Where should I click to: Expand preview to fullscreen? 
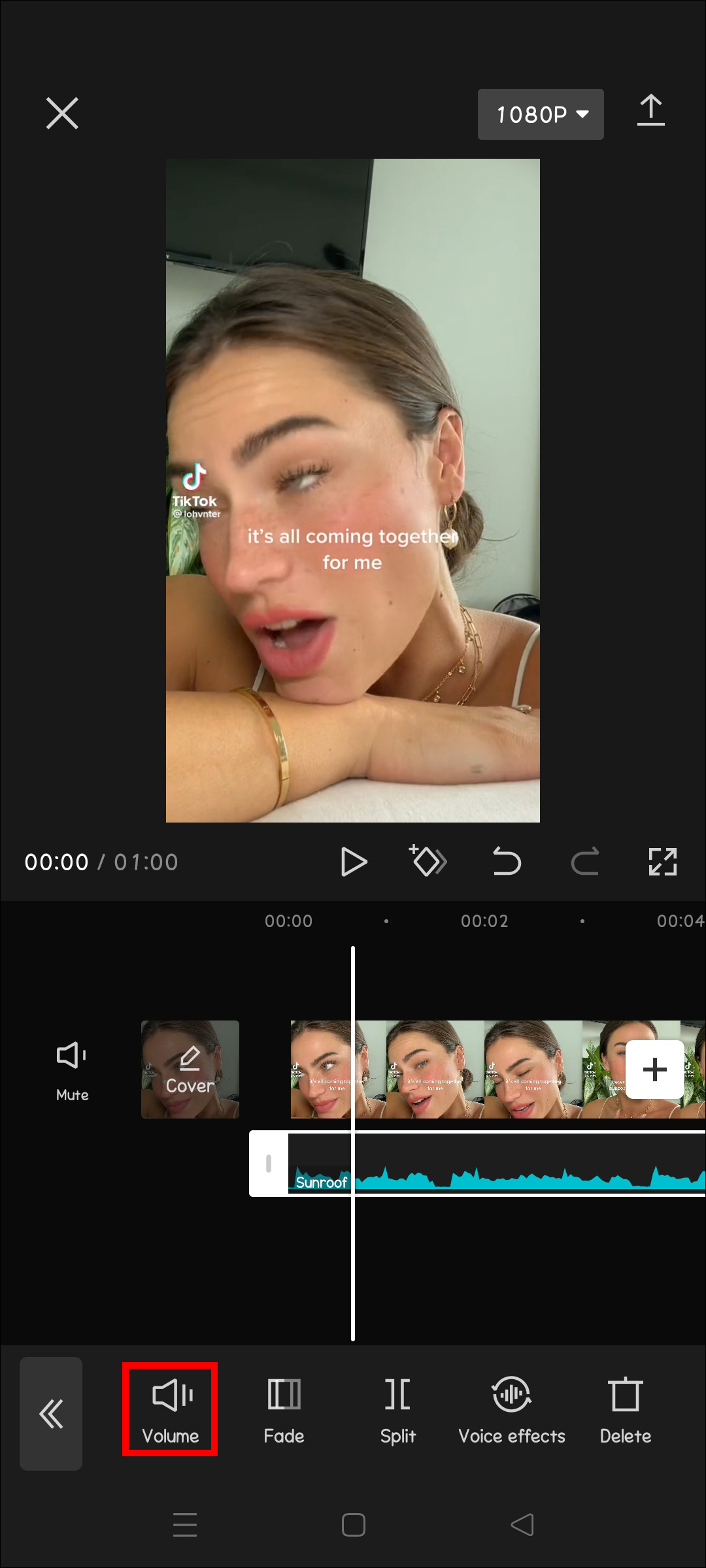click(x=662, y=861)
